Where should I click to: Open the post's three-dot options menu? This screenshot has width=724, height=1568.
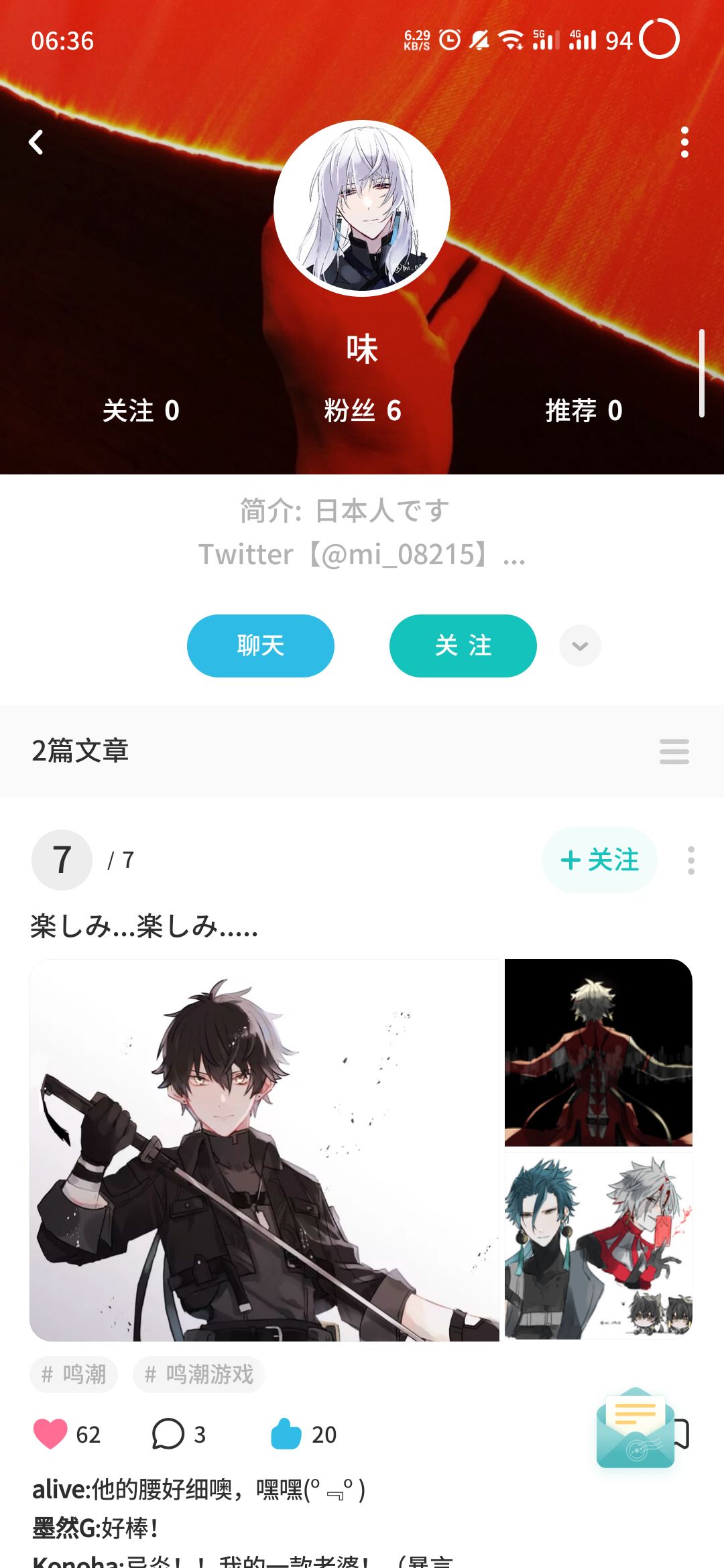692,860
